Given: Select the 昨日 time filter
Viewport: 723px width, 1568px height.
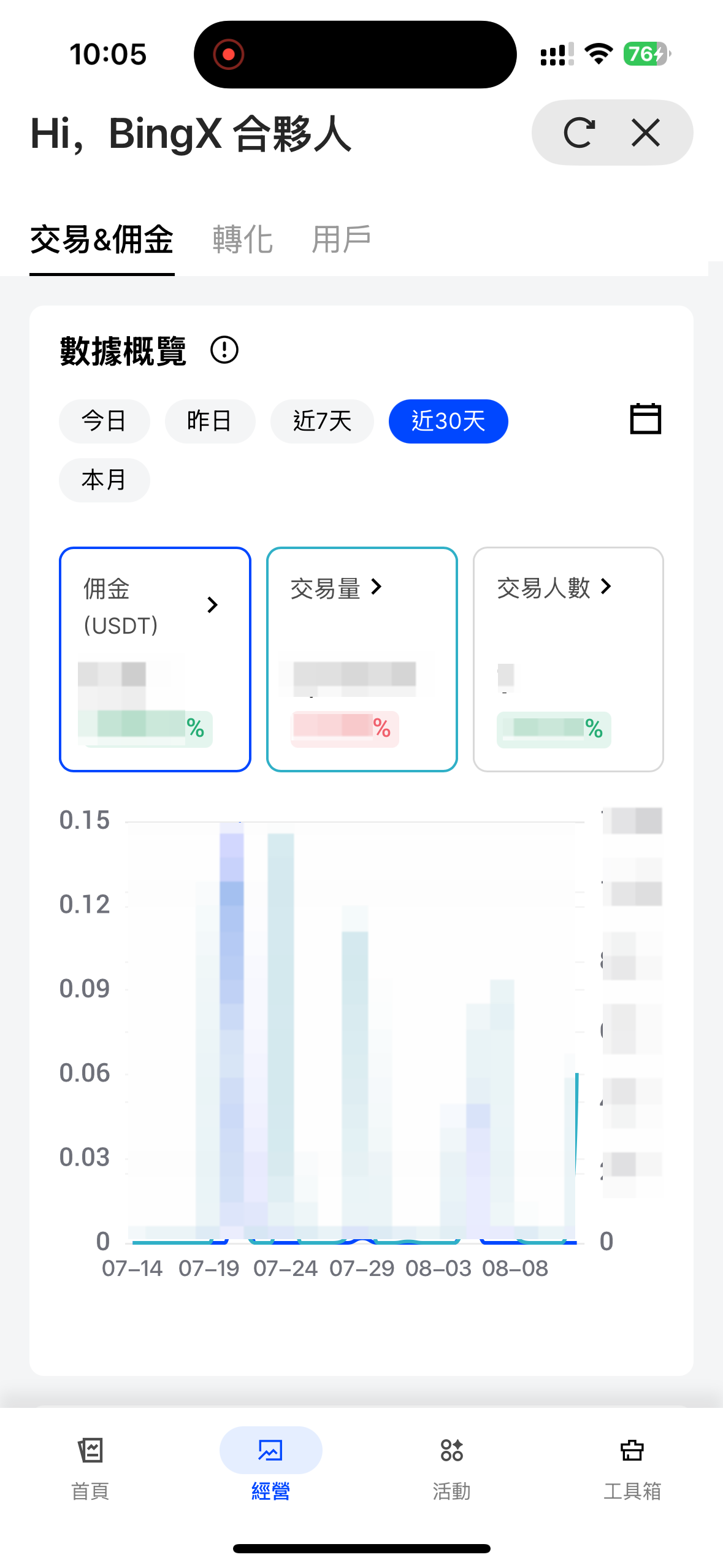Looking at the screenshot, I should [x=210, y=421].
